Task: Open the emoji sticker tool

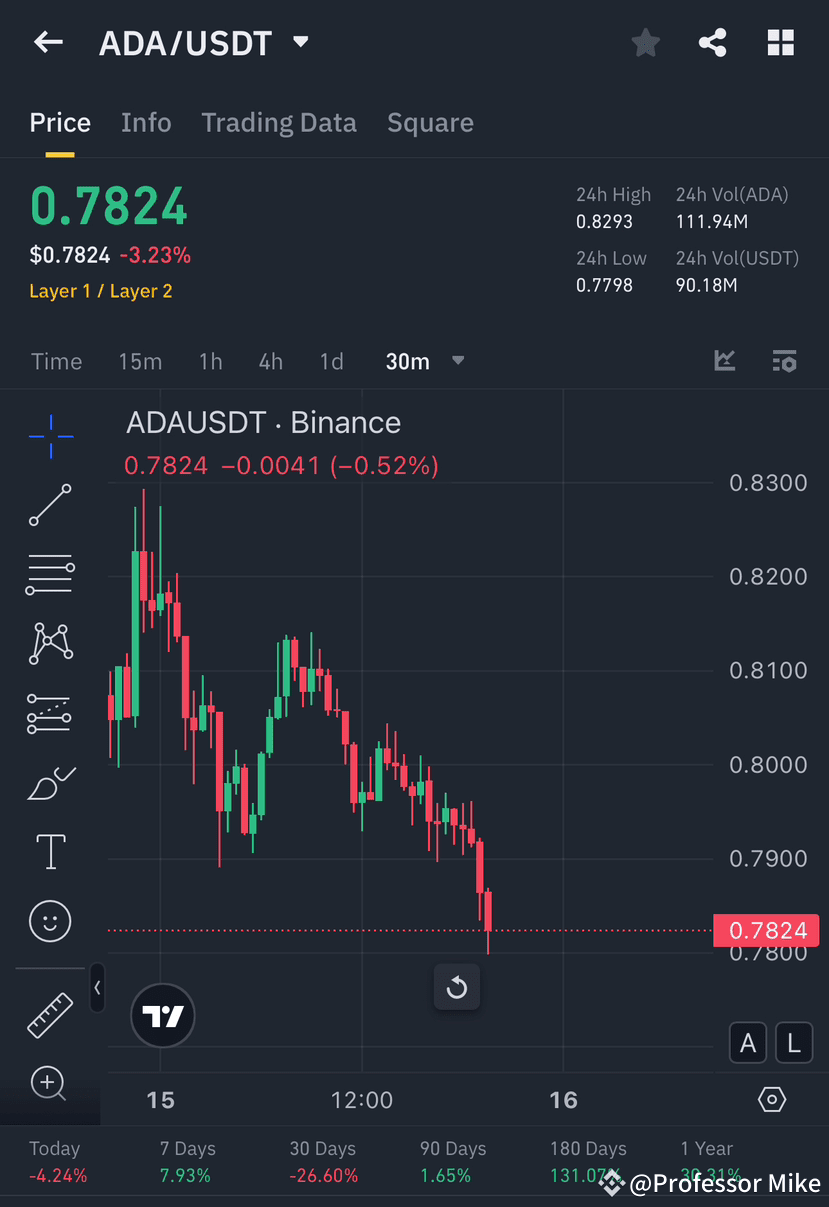Action: [x=50, y=921]
